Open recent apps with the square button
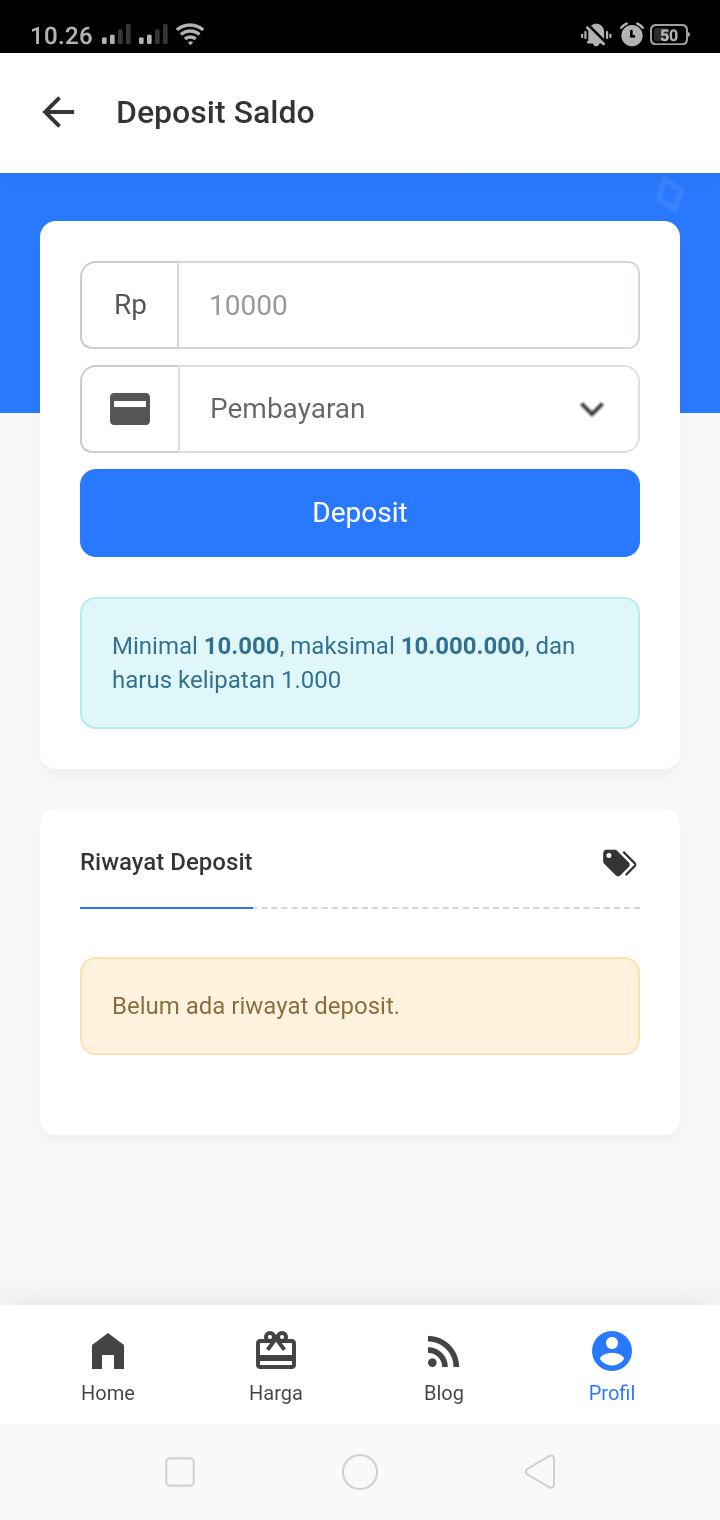This screenshot has height=1520, width=720. [180, 1472]
